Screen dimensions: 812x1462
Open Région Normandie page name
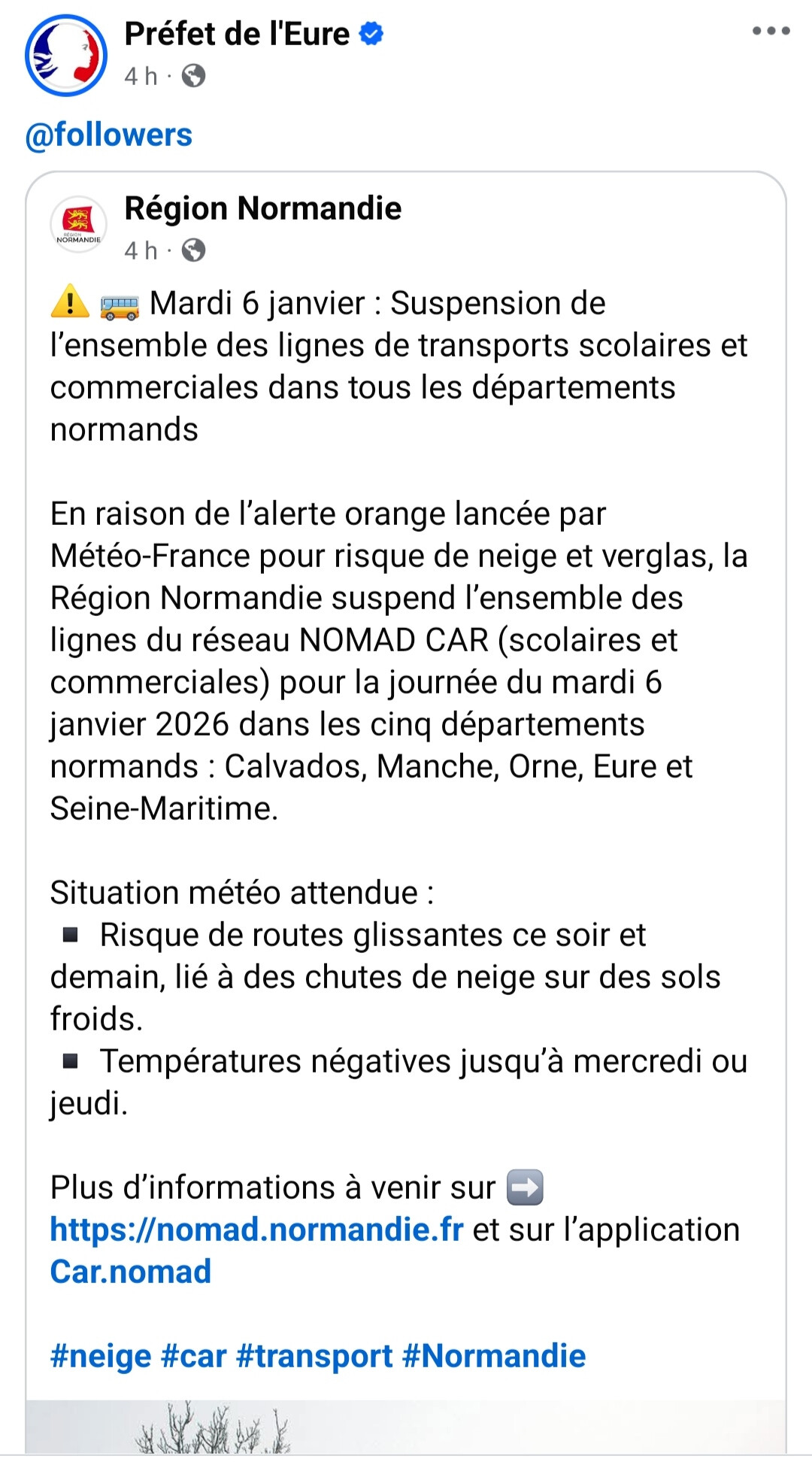263,208
